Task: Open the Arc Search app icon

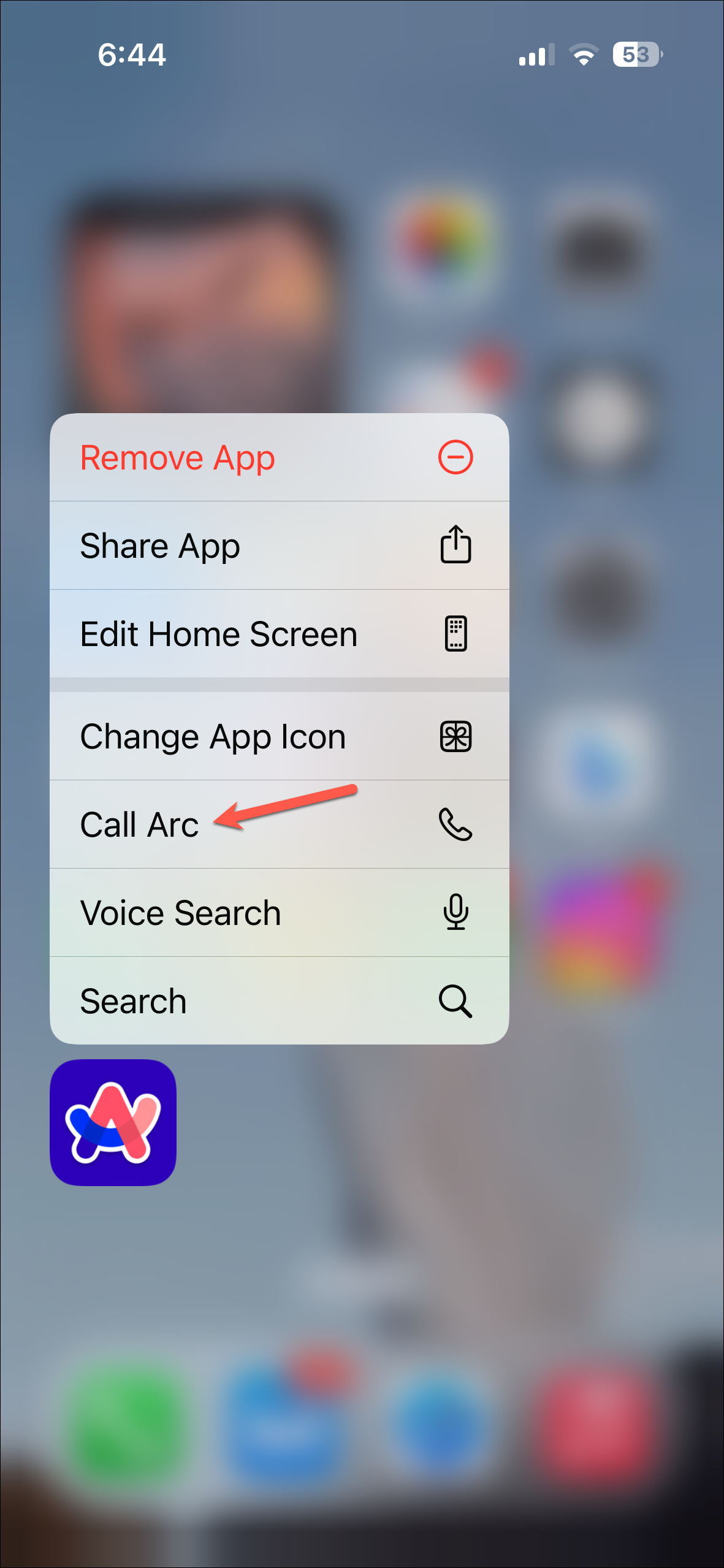Action: [x=113, y=1122]
